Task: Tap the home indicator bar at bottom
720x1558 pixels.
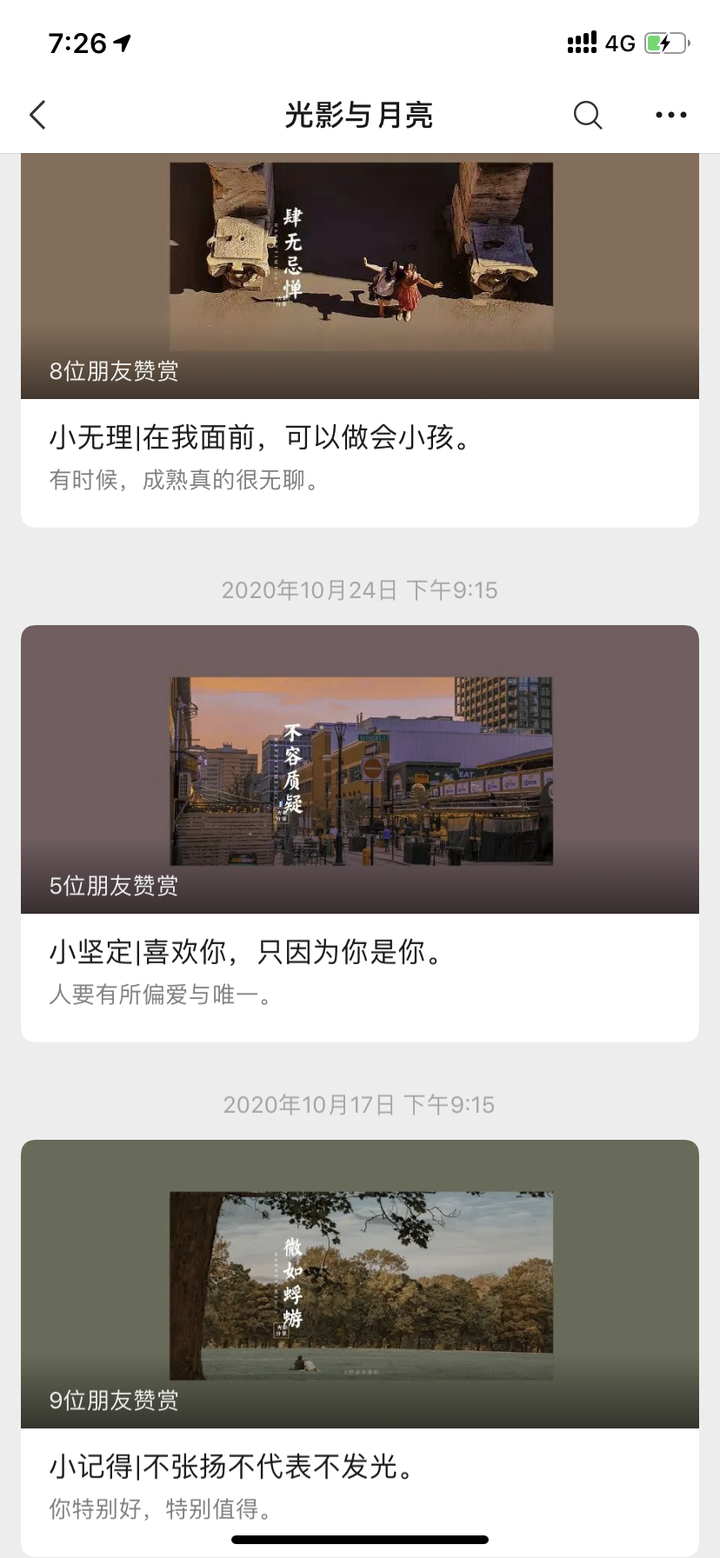Action: tap(360, 1540)
